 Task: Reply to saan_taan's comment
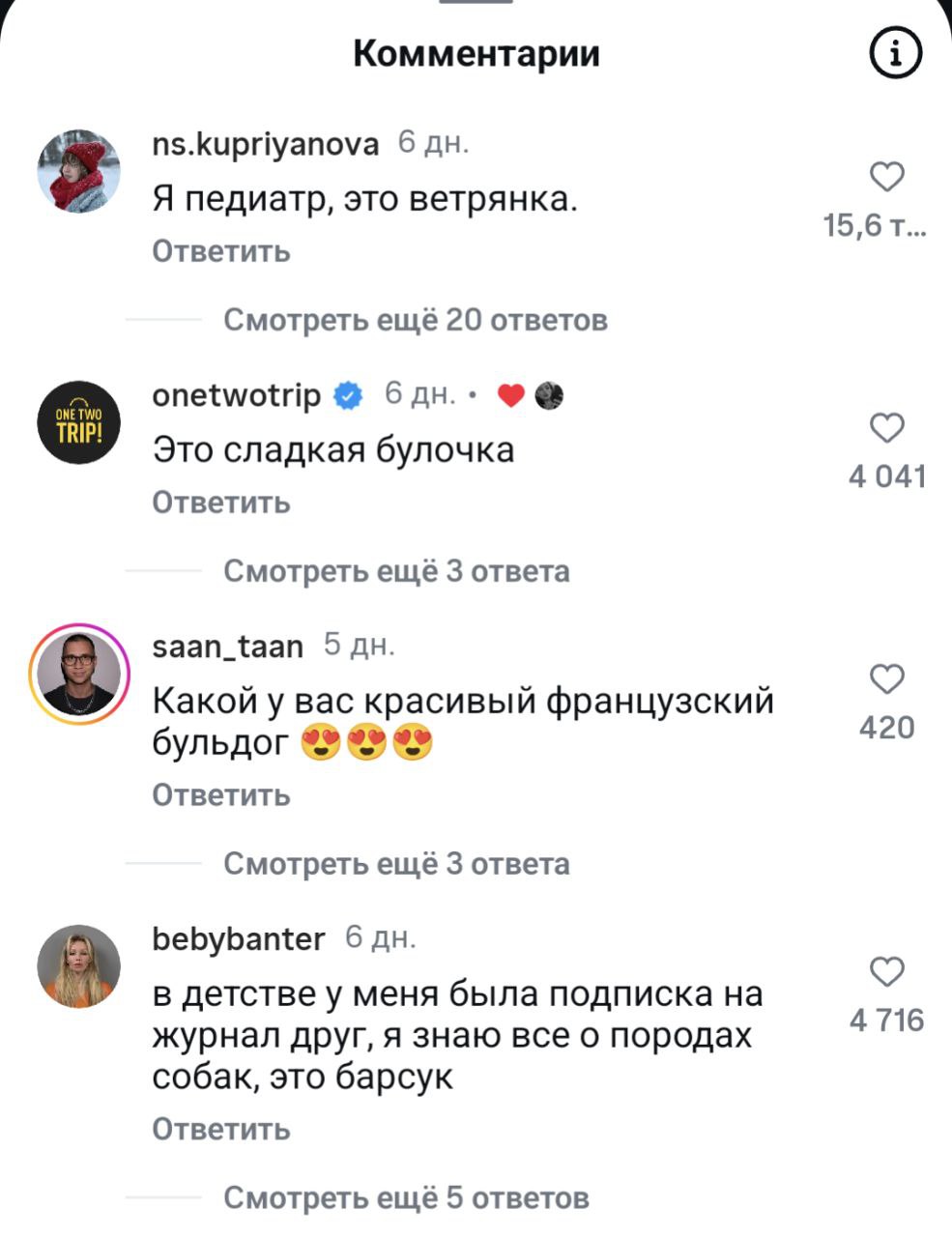(x=221, y=795)
